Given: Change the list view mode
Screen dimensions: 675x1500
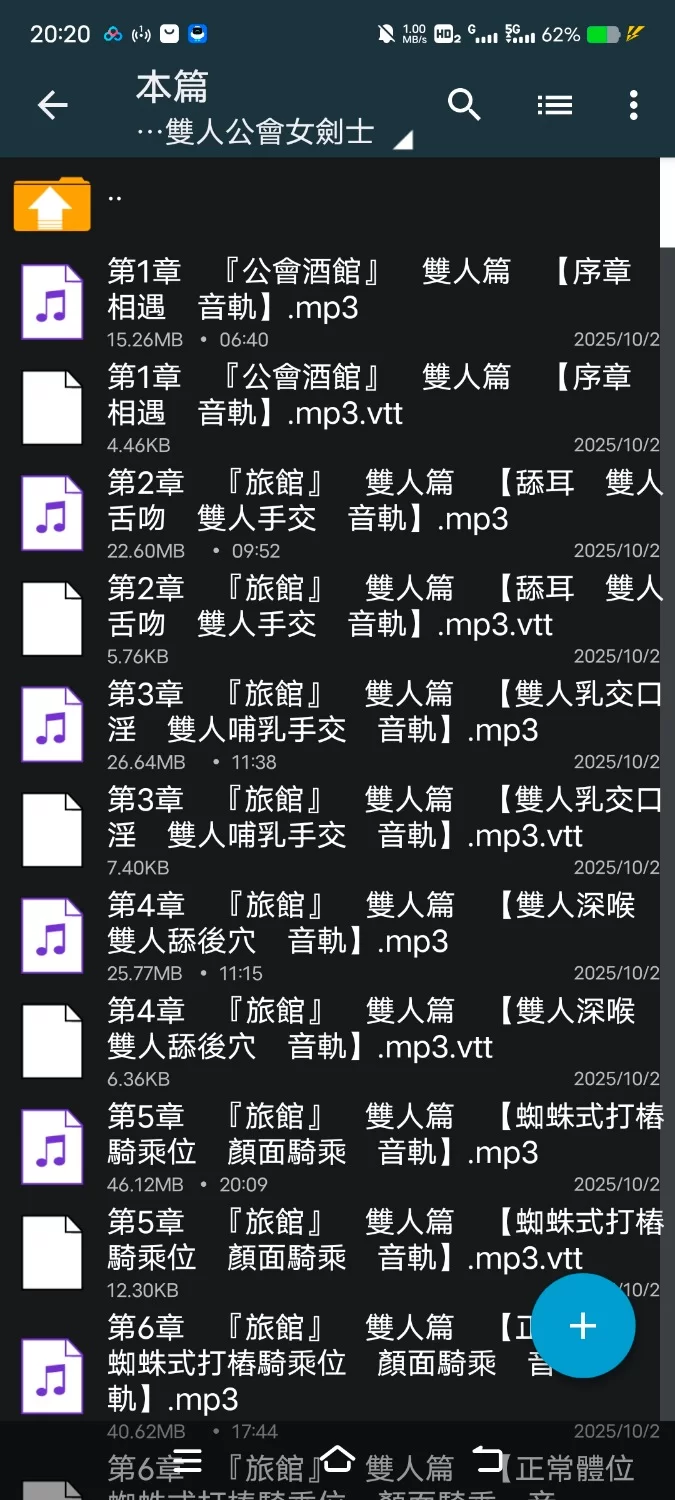Looking at the screenshot, I should pos(554,105).
